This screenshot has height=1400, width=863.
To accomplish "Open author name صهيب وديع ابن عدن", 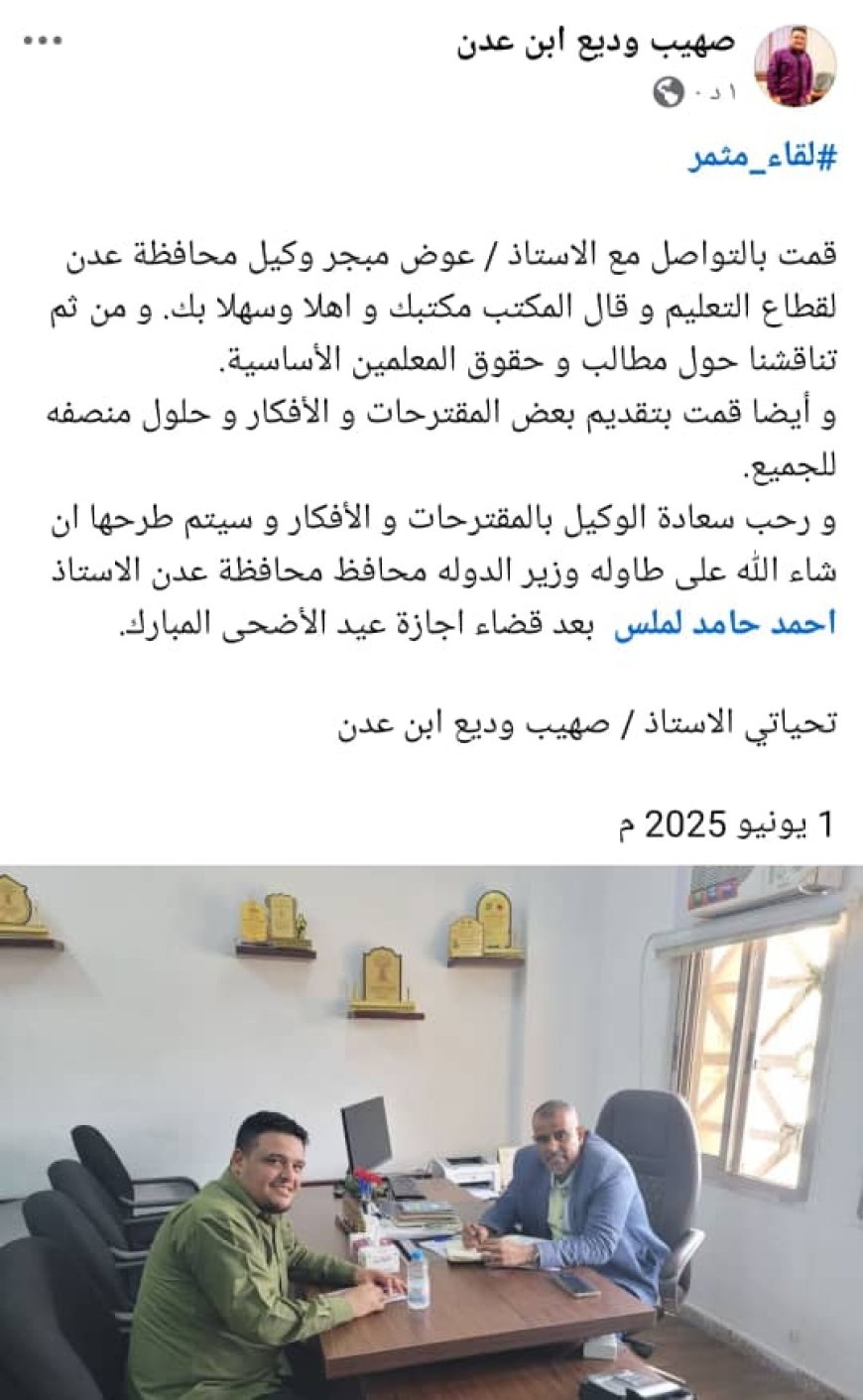I will click(x=596, y=43).
